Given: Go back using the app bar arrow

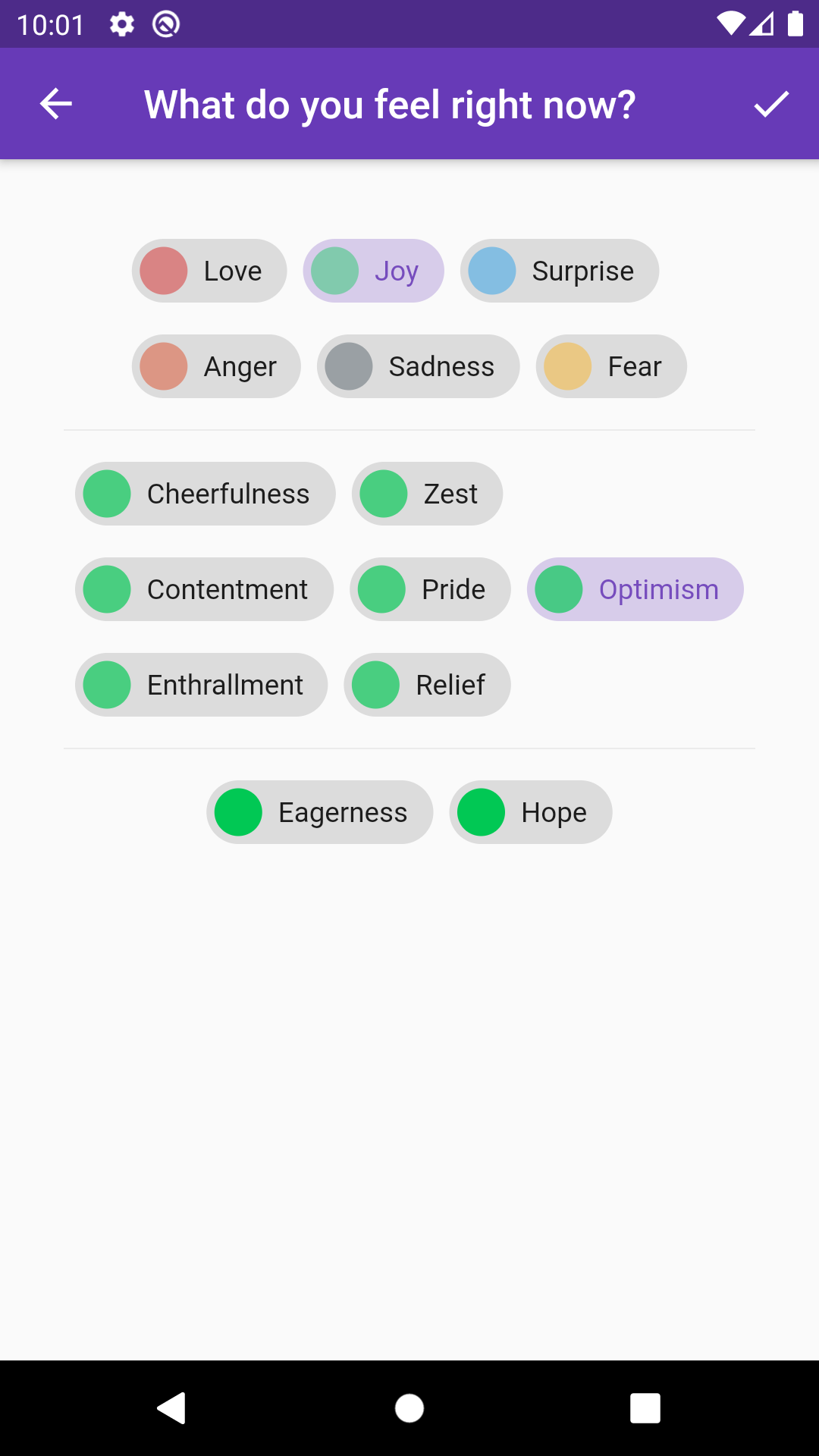Looking at the screenshot, I should (x=56, y=104).
